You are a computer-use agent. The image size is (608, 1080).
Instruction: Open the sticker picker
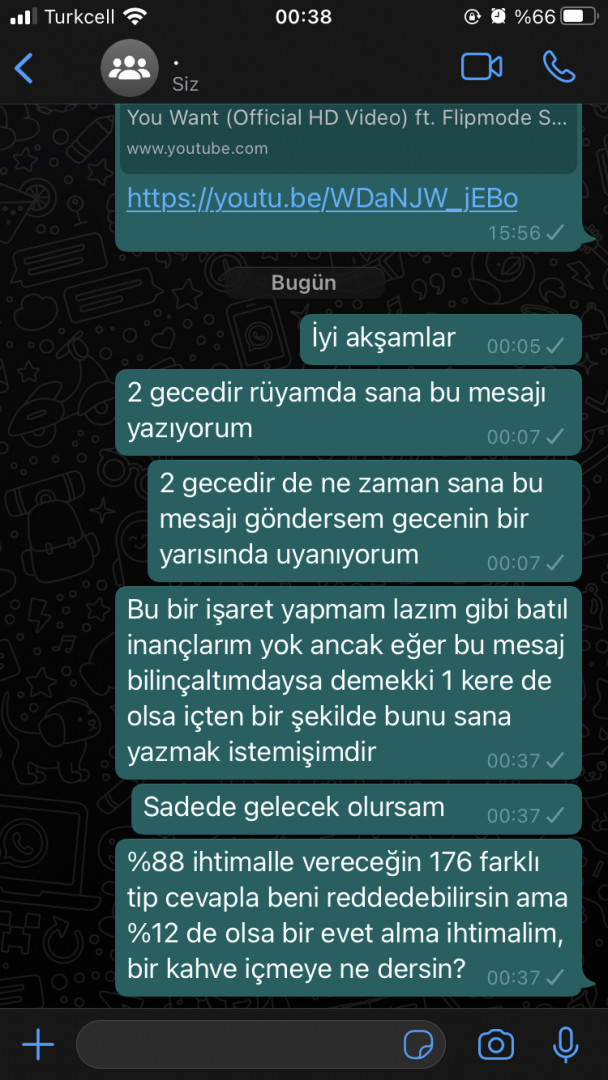point(418,1045)
